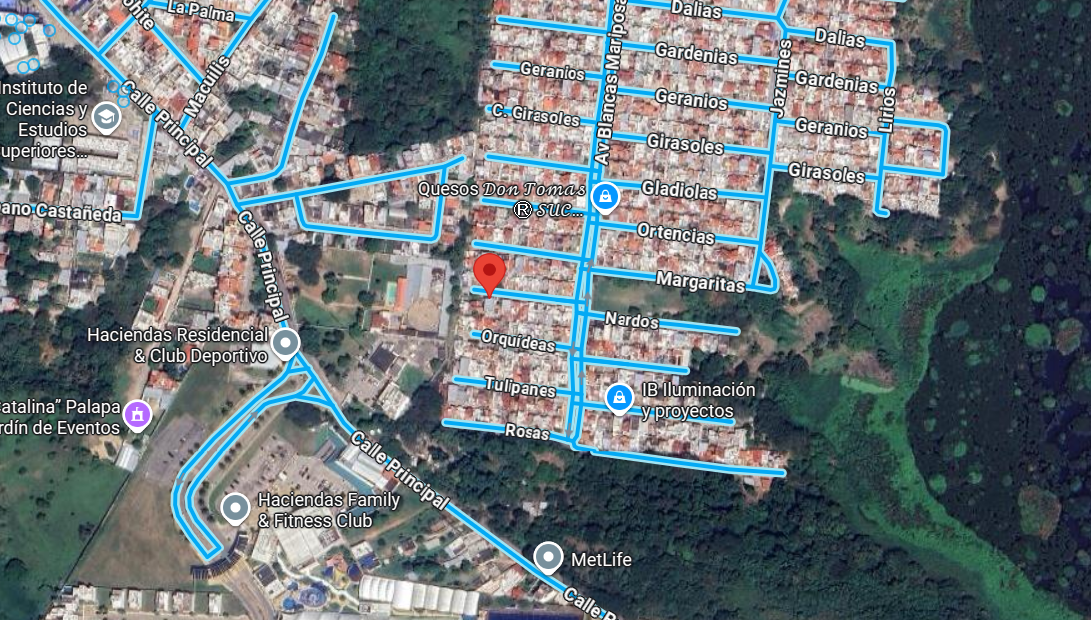
Task: Open Instituto de Ciencias y Estudios Superiores marker
Action: (x=106, y=119)
